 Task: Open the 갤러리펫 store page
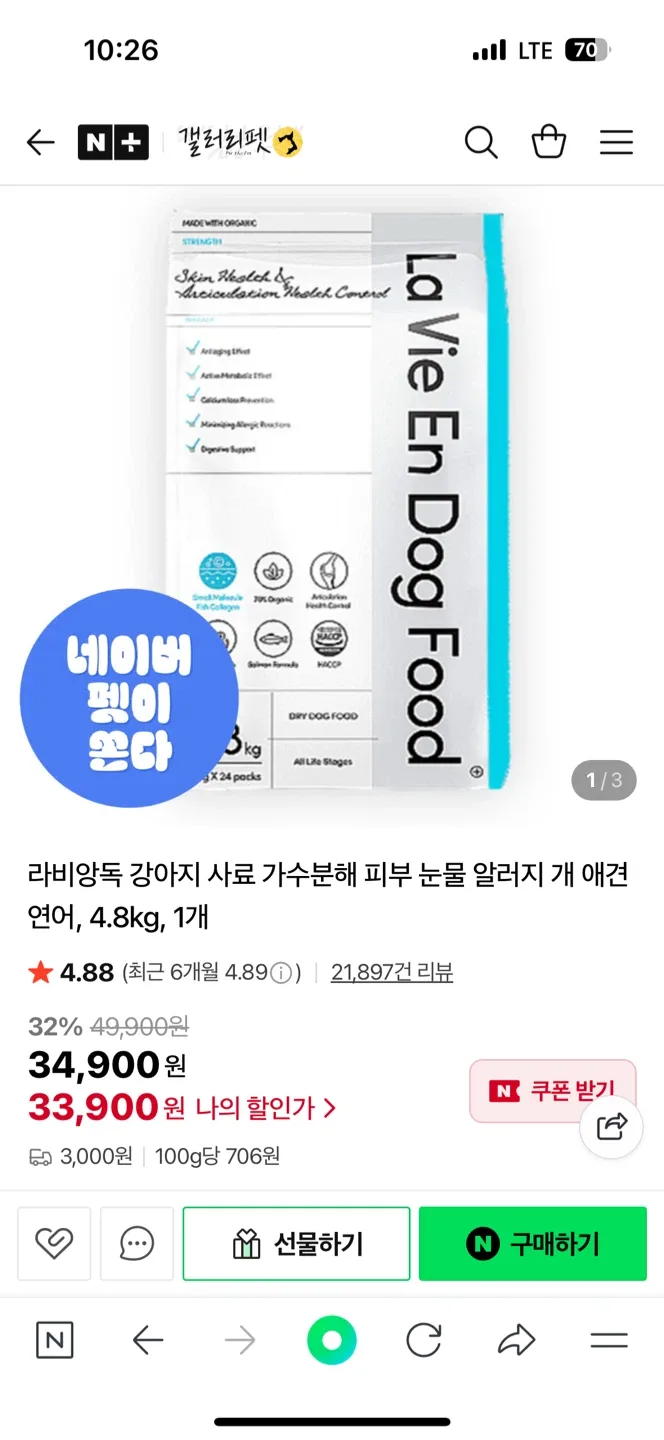[x=240, y=143]
